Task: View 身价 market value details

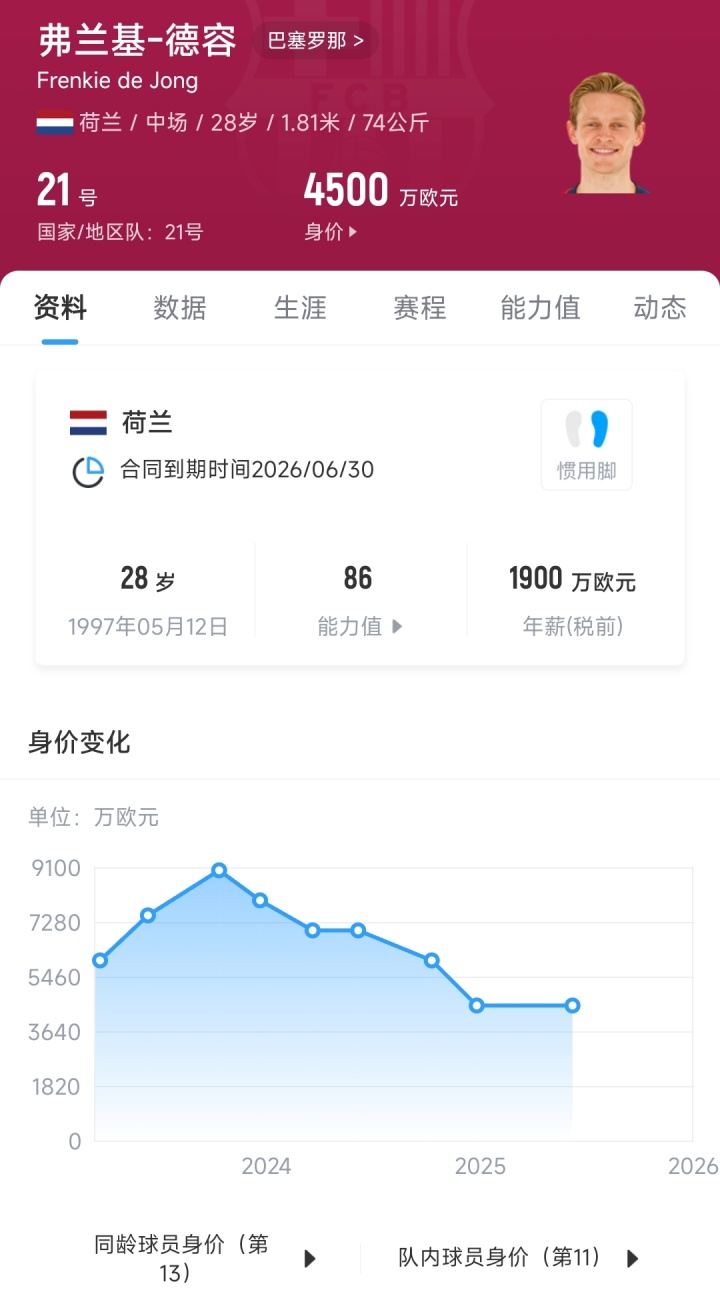Action: point(330,232)
